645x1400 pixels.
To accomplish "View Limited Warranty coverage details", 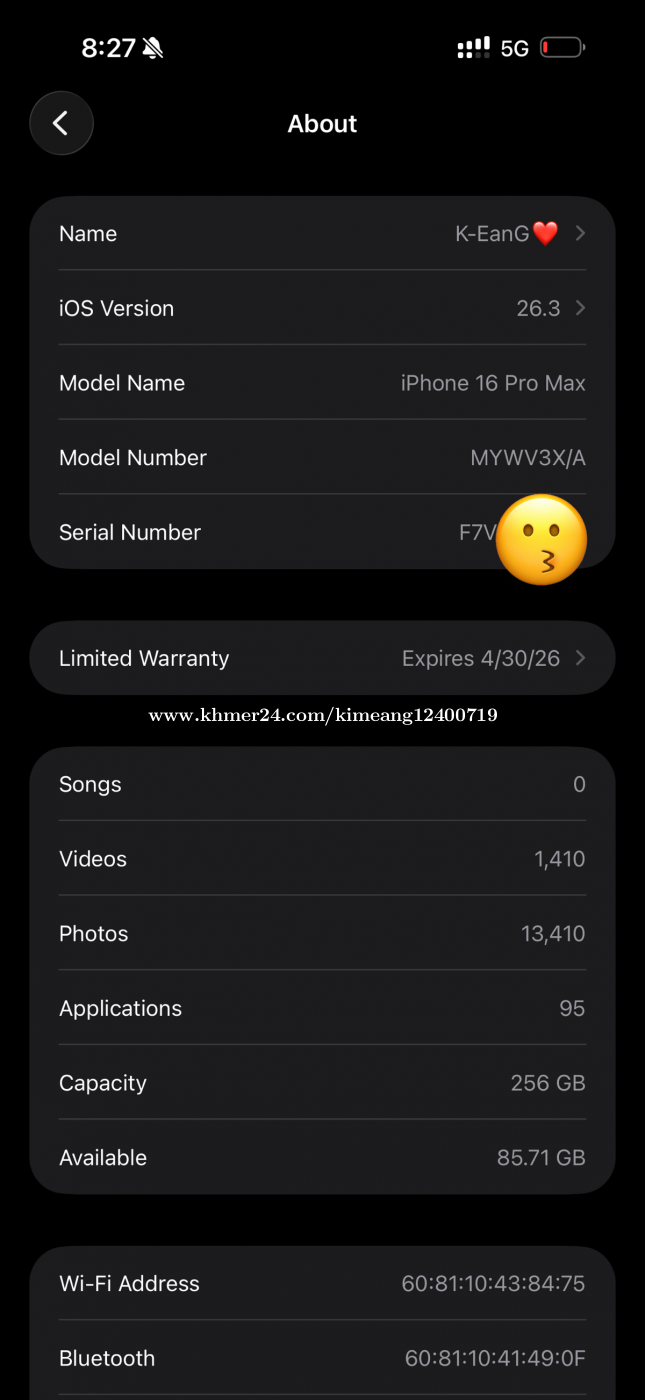I will (x=322, y=658).
